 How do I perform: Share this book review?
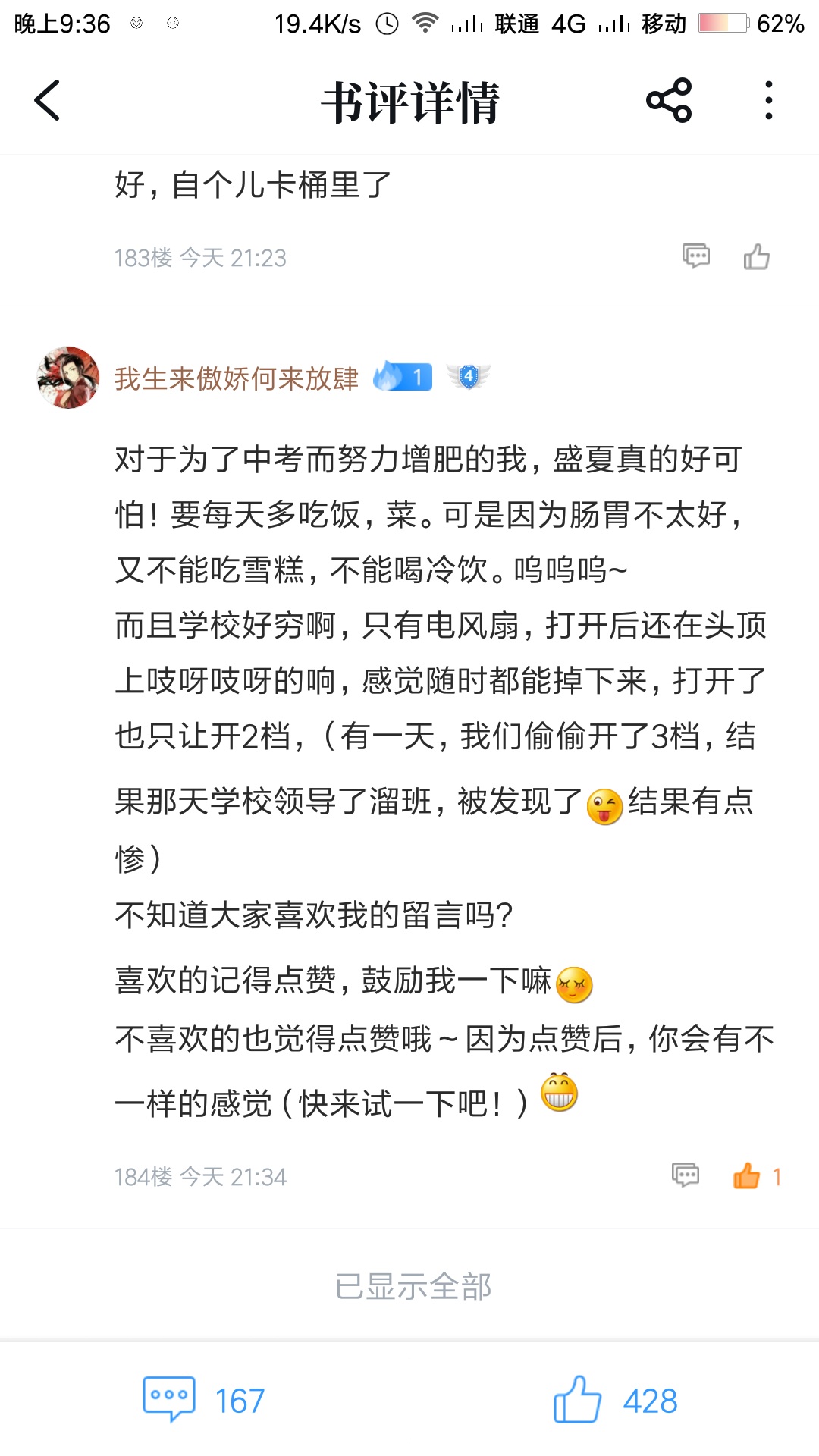coord(669,100)
